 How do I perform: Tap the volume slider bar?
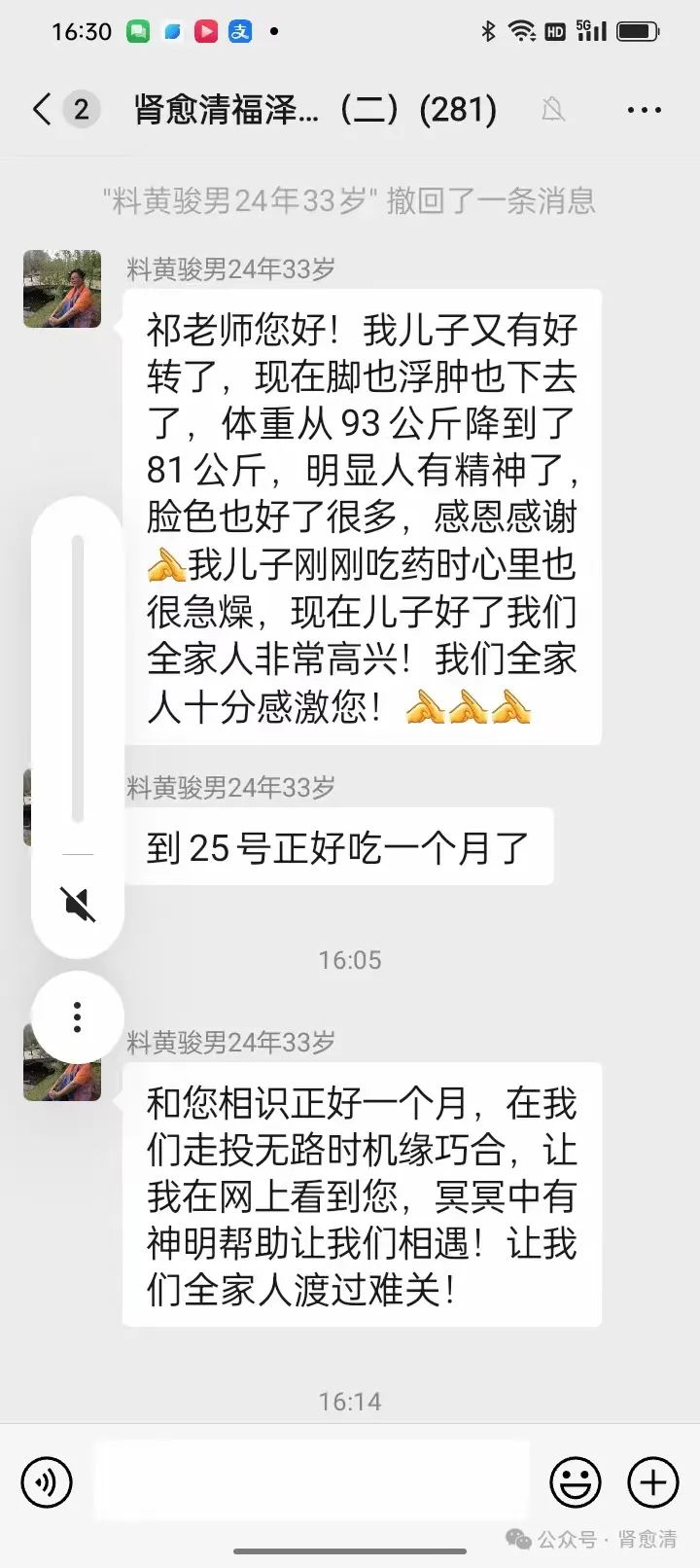[x=78, y=681]
